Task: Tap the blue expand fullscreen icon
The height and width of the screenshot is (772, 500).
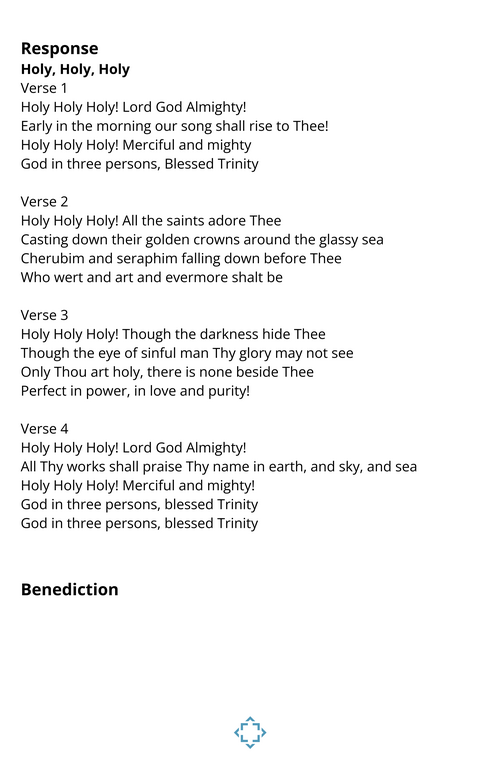Action: (250, 732)
